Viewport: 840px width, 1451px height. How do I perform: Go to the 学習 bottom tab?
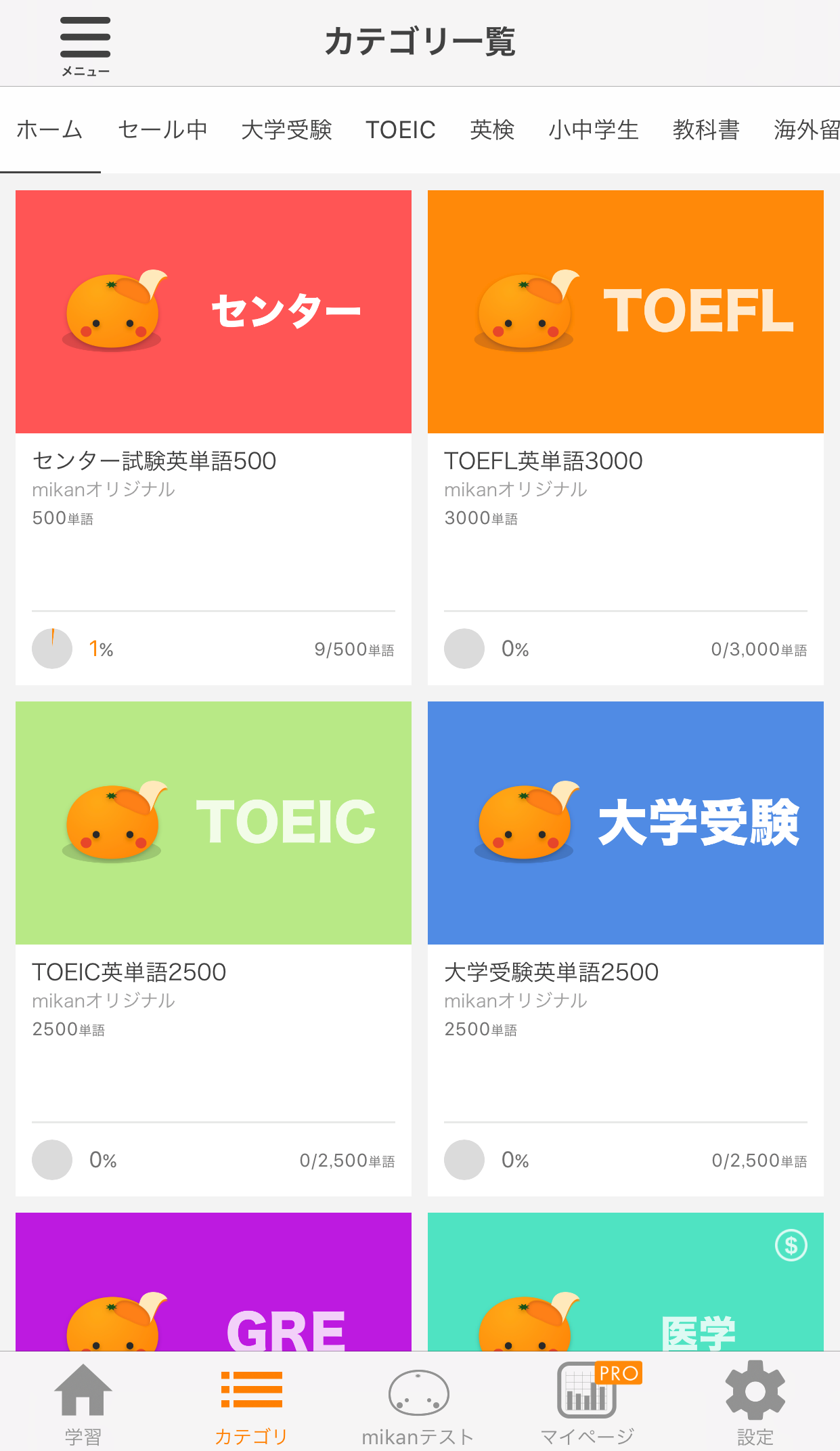point(83,1403)
